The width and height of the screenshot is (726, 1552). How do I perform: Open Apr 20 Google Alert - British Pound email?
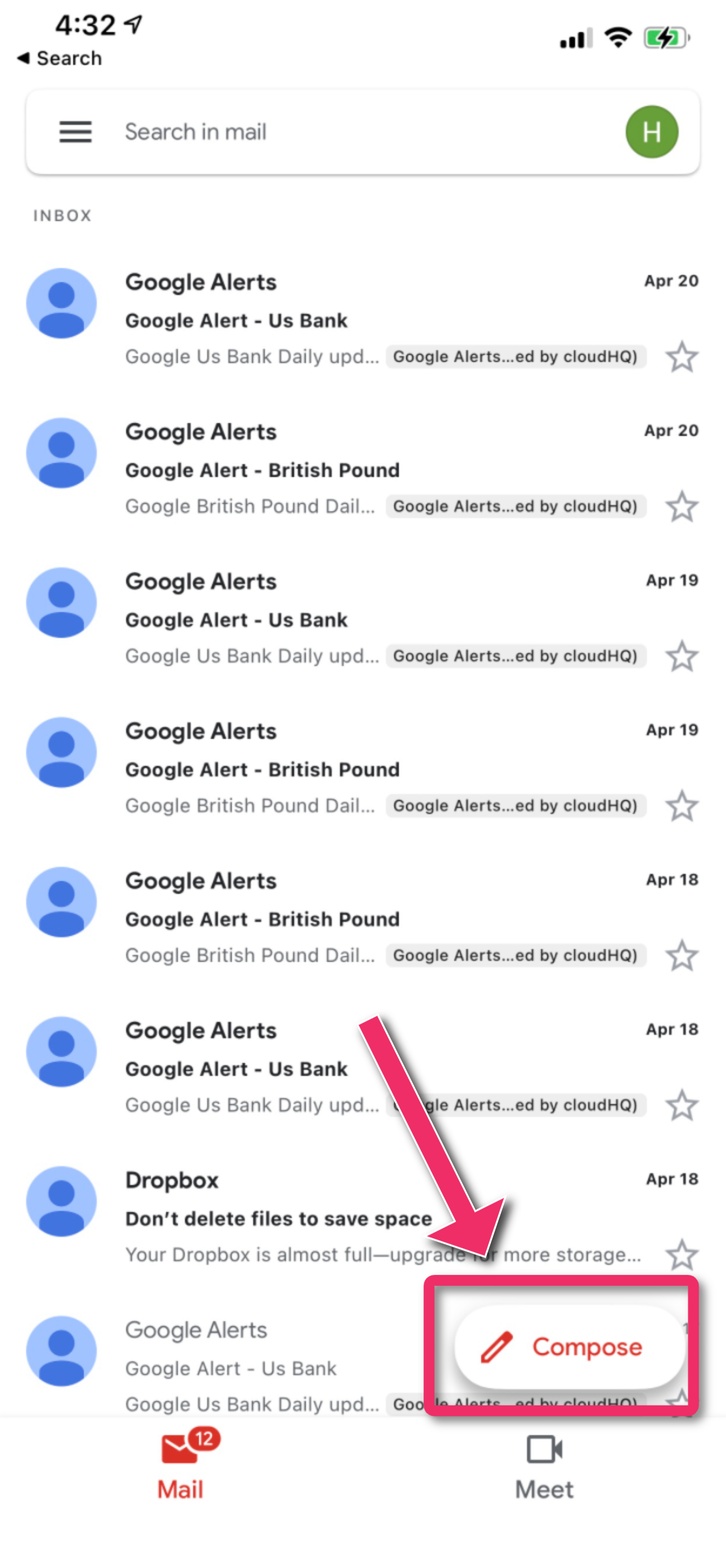[362, 470]
